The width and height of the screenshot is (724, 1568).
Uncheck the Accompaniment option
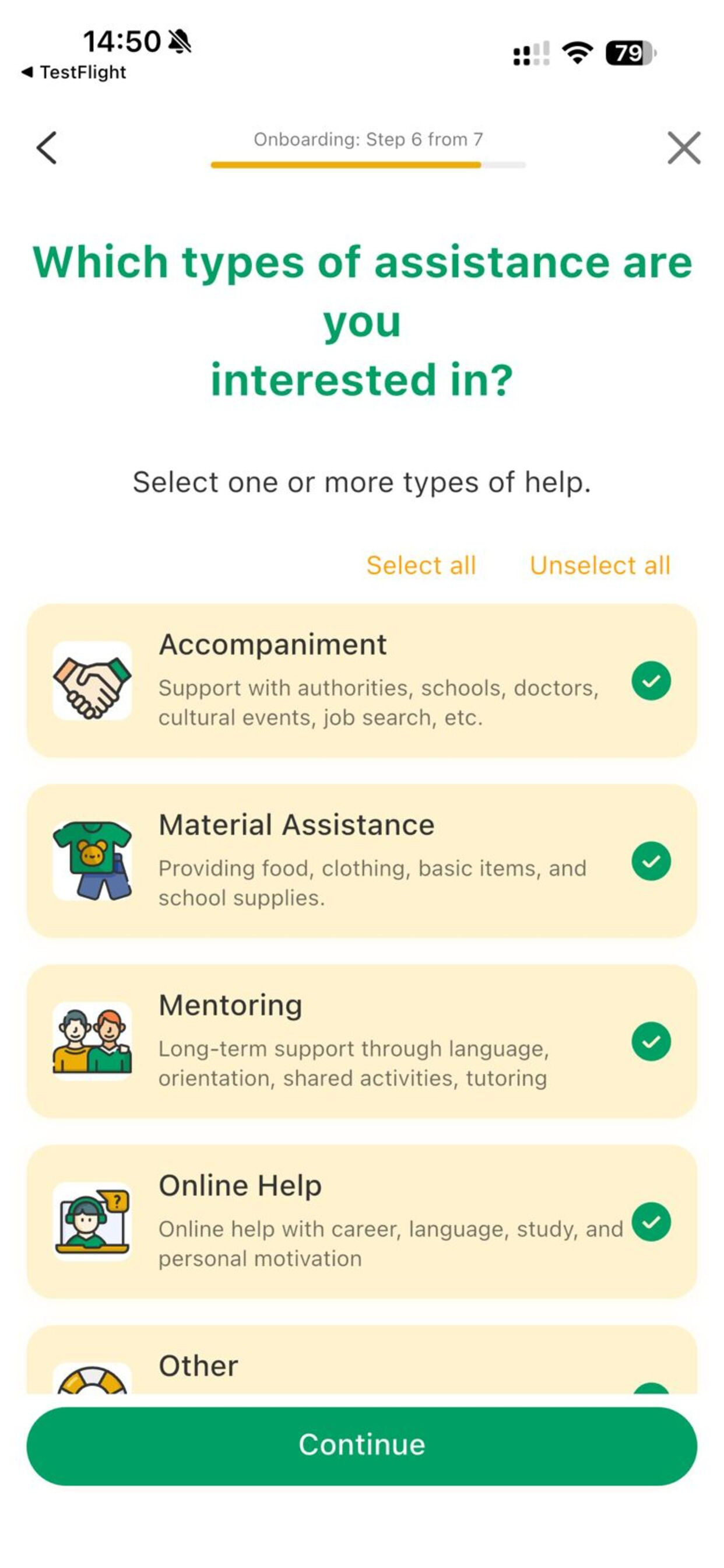click(x=651, y=681)
